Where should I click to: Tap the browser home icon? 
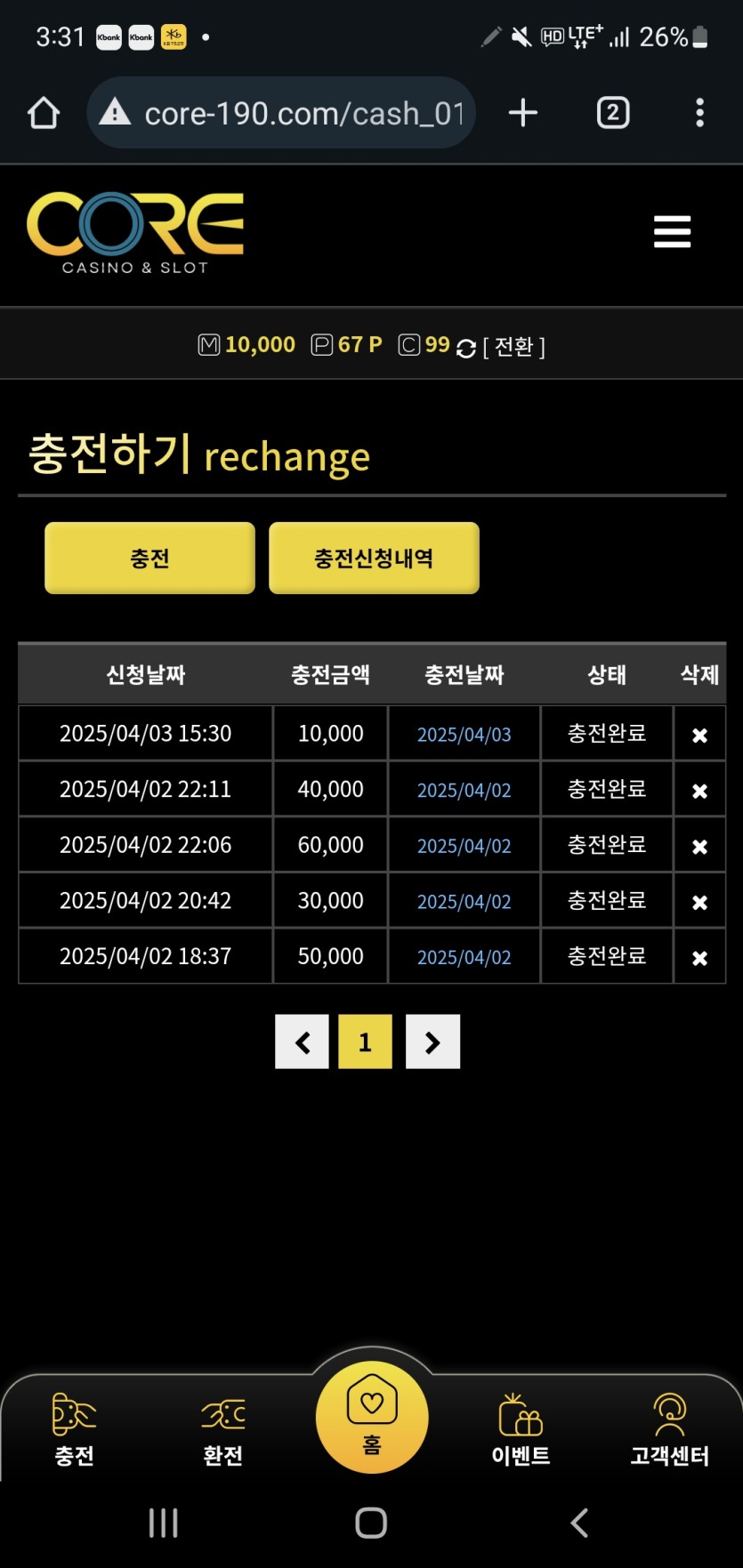(44, 113)
